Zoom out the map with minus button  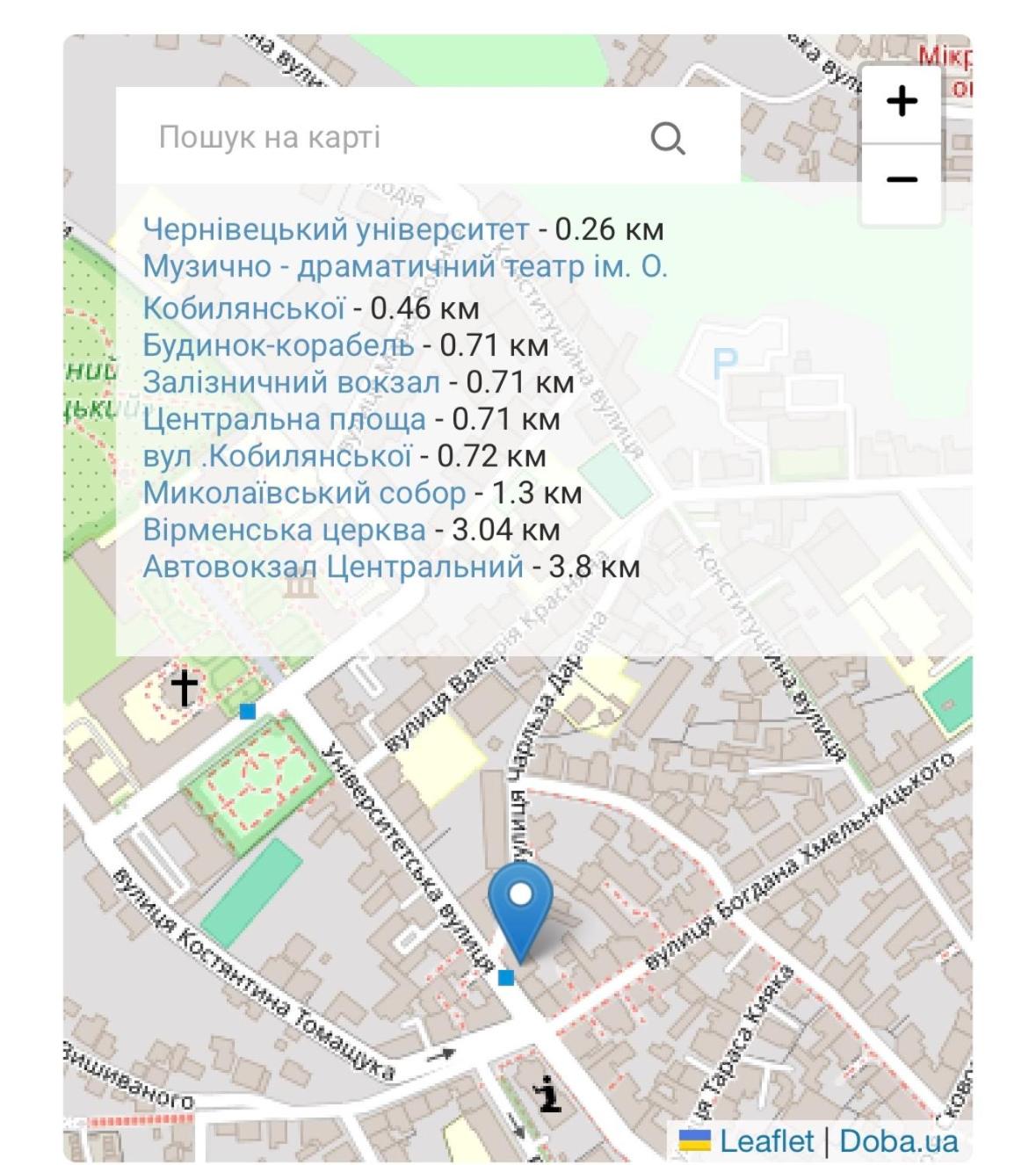pos(902,180)
